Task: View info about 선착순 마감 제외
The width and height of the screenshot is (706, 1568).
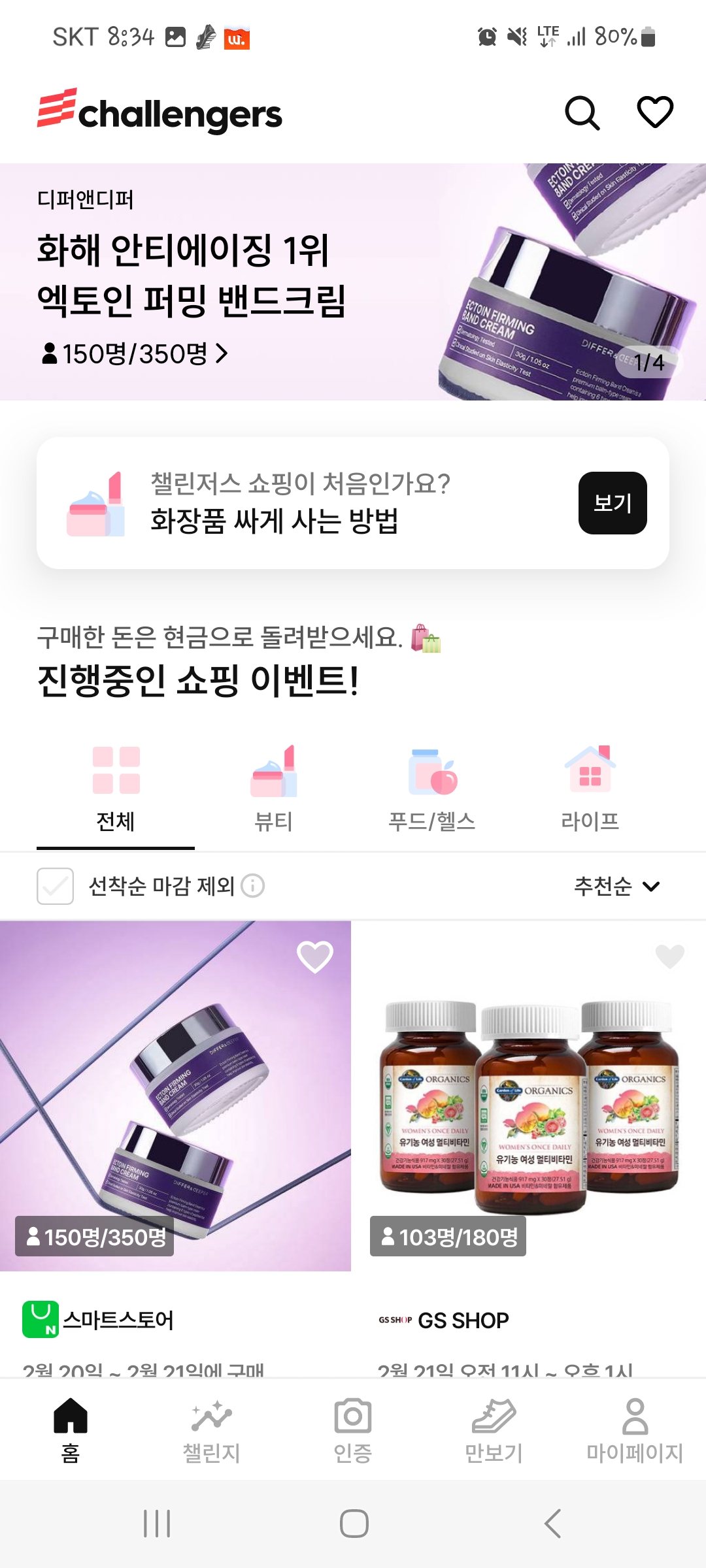Action: pyautogui.click(x=253, y=886)
